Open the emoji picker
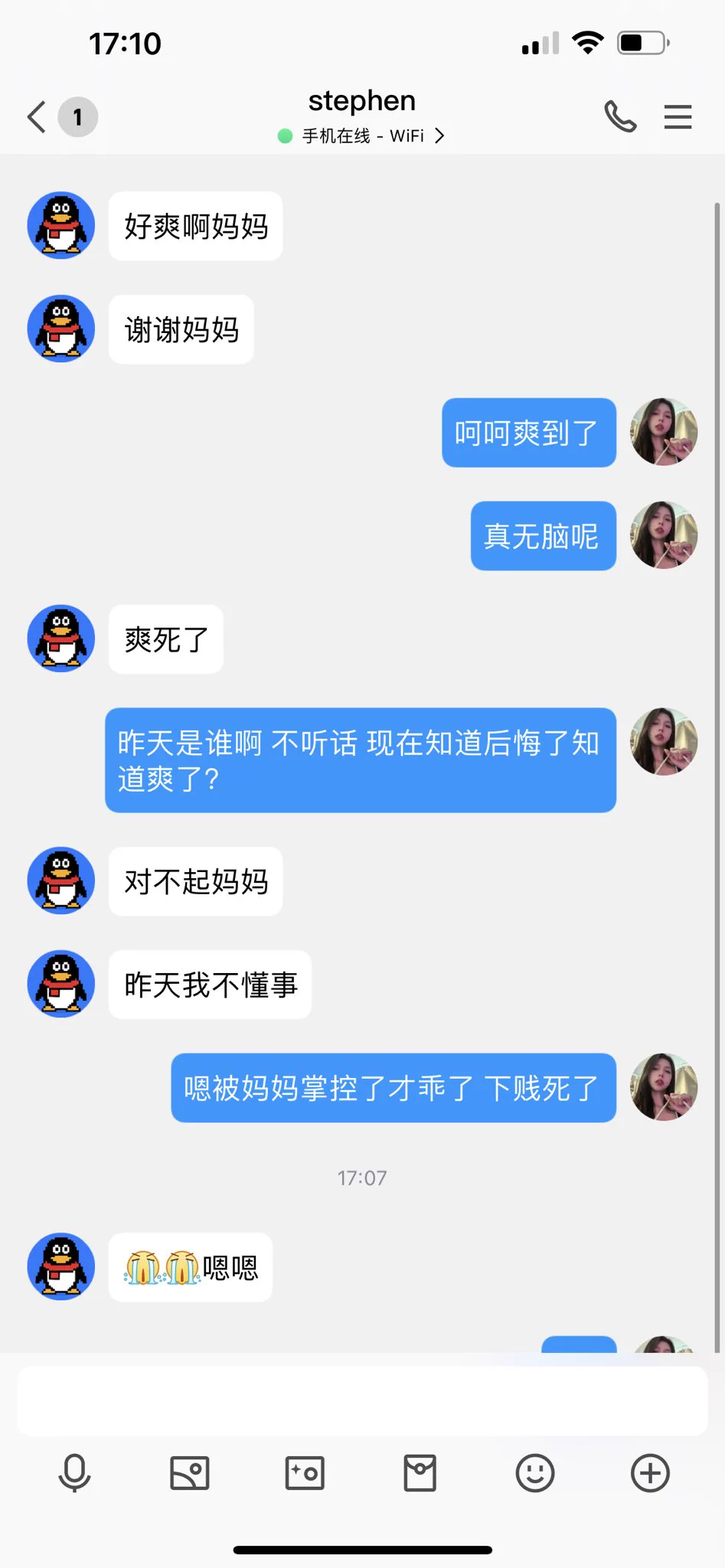 coord(535,1473)
